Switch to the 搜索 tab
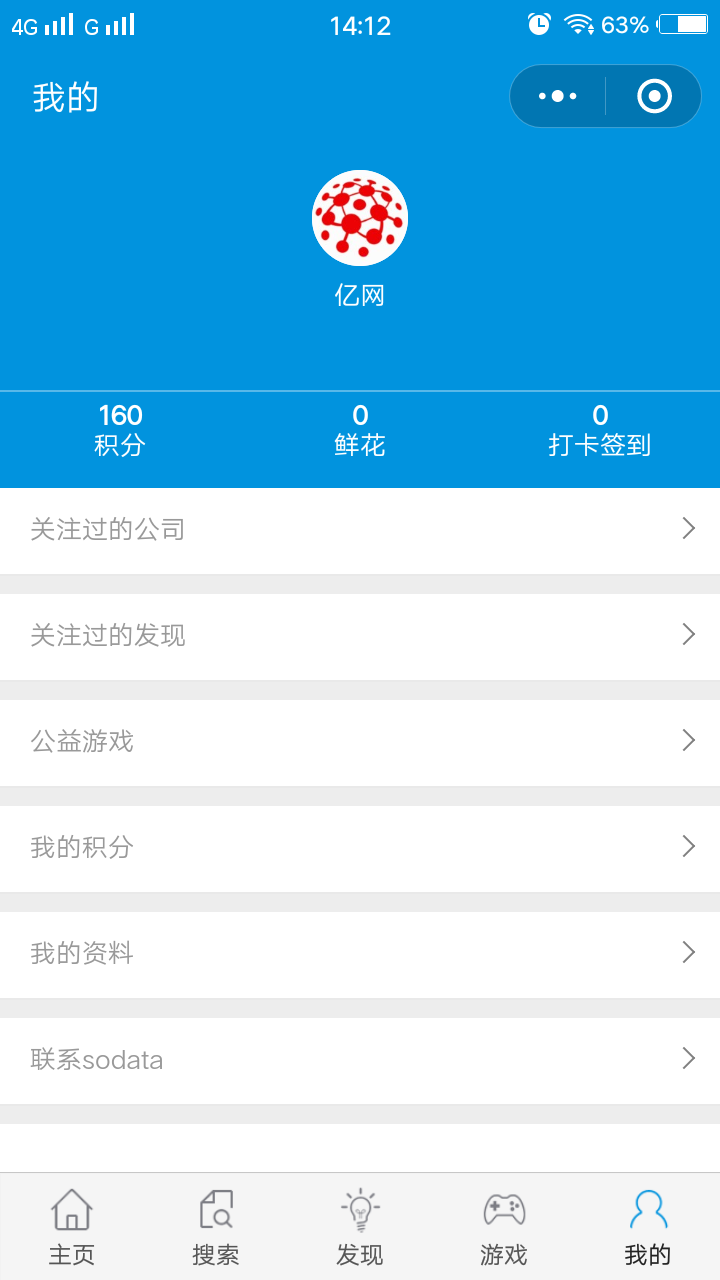The width and height of the screenshot is (720, 1280). click(215, 1226)
